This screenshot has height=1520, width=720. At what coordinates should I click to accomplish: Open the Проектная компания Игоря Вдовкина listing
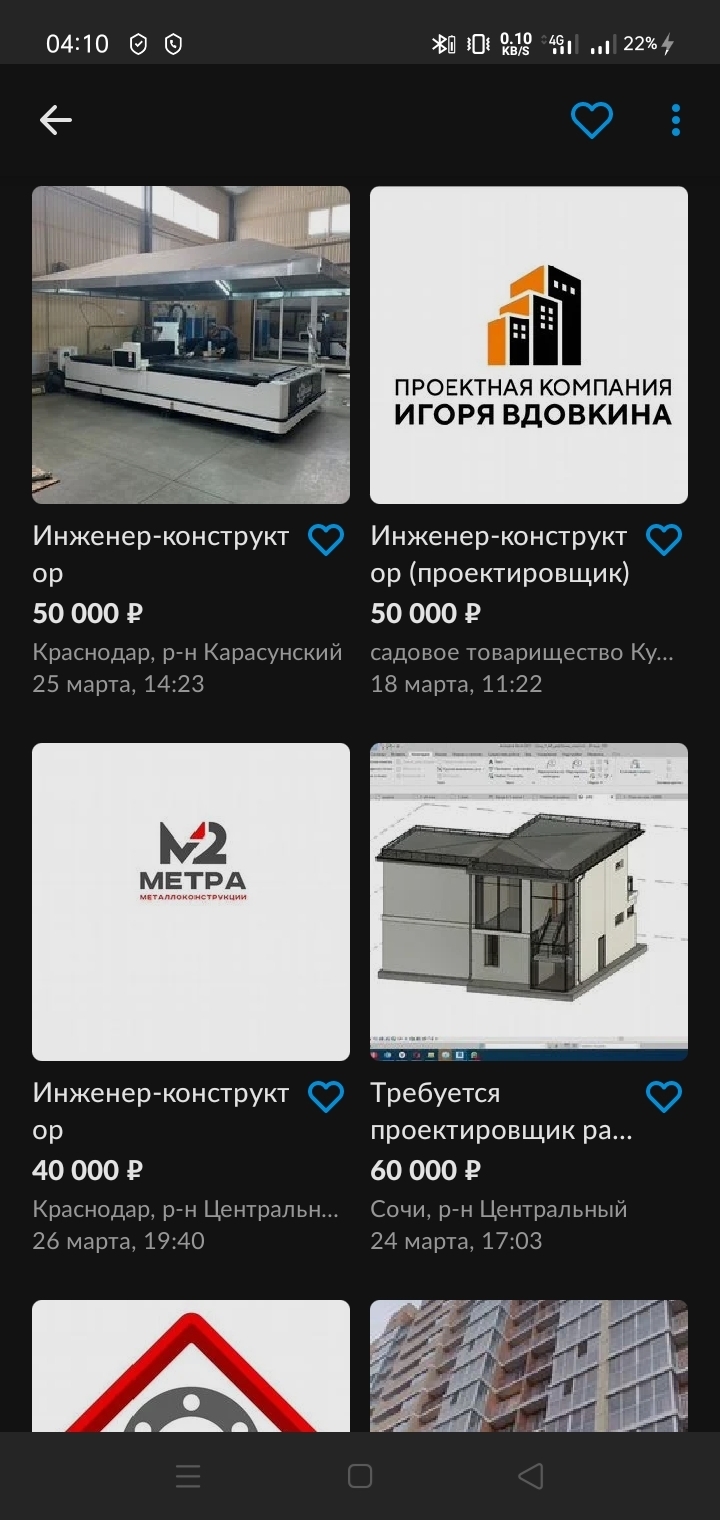point(529,345)
